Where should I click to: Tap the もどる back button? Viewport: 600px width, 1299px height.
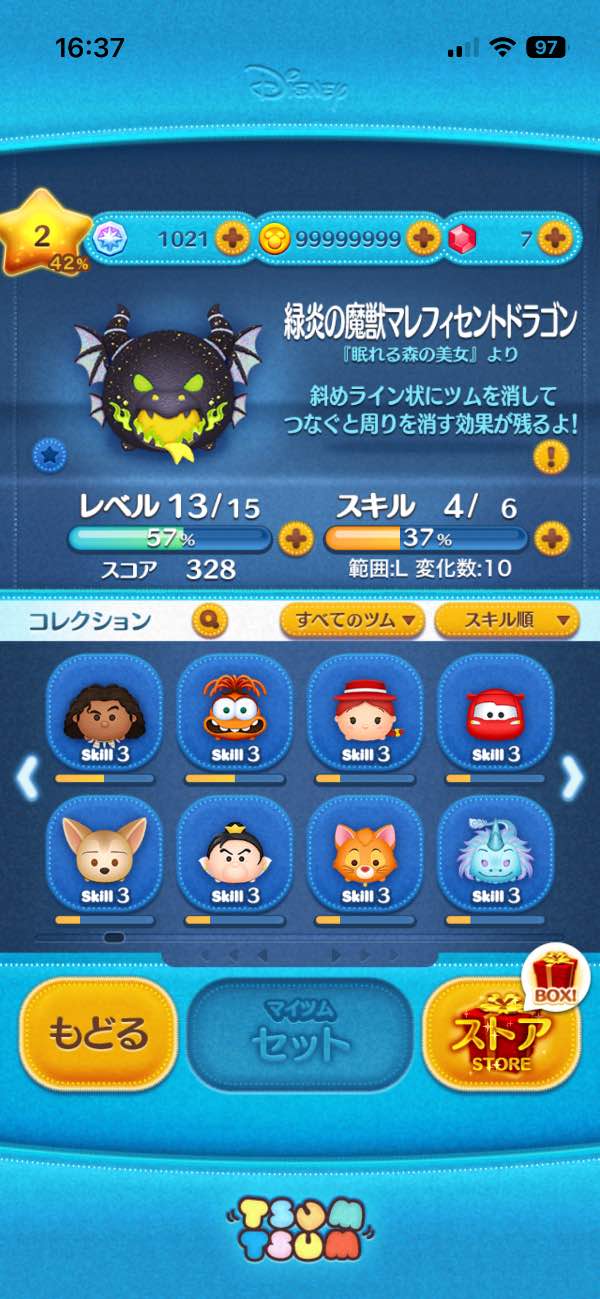click(x=98, y=1034)
